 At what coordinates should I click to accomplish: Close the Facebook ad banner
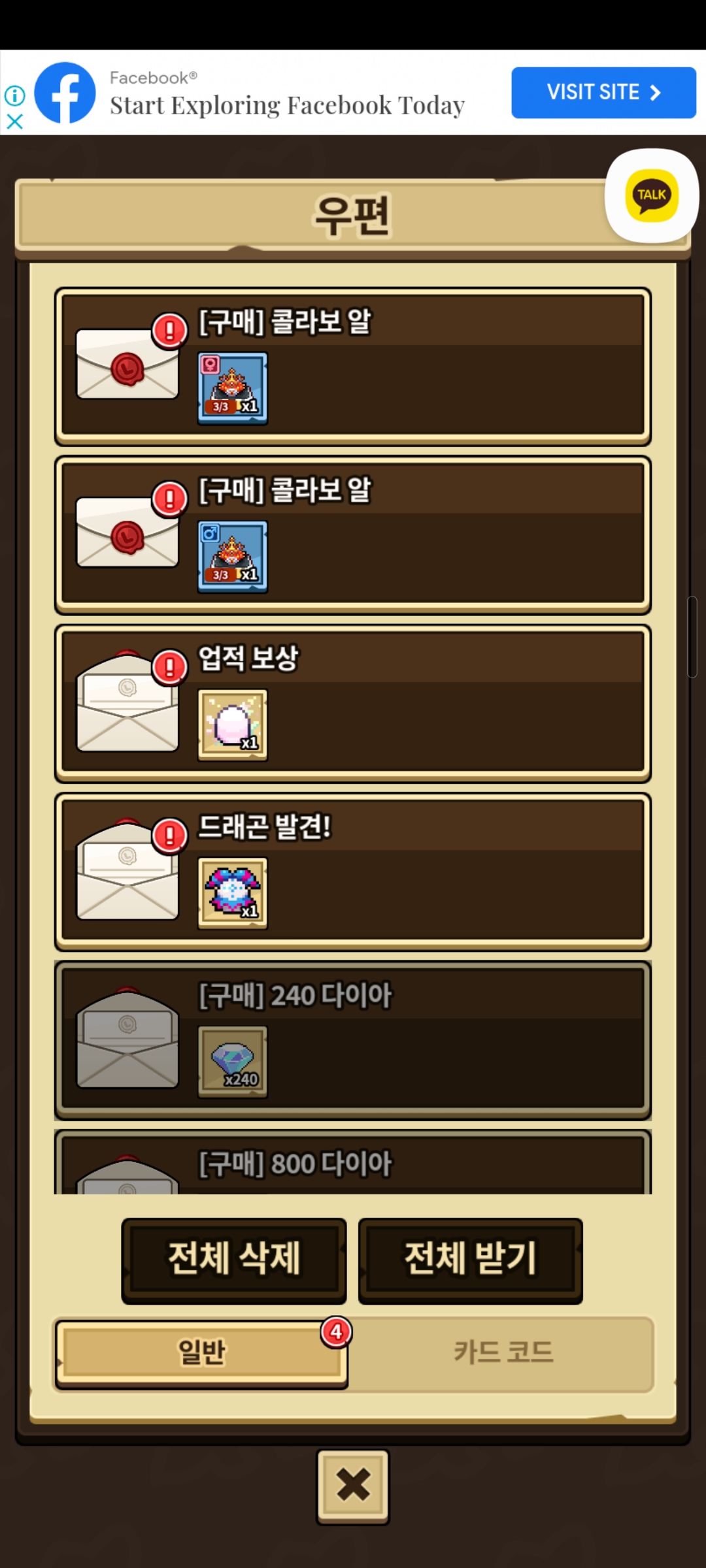tap(14, 122)
